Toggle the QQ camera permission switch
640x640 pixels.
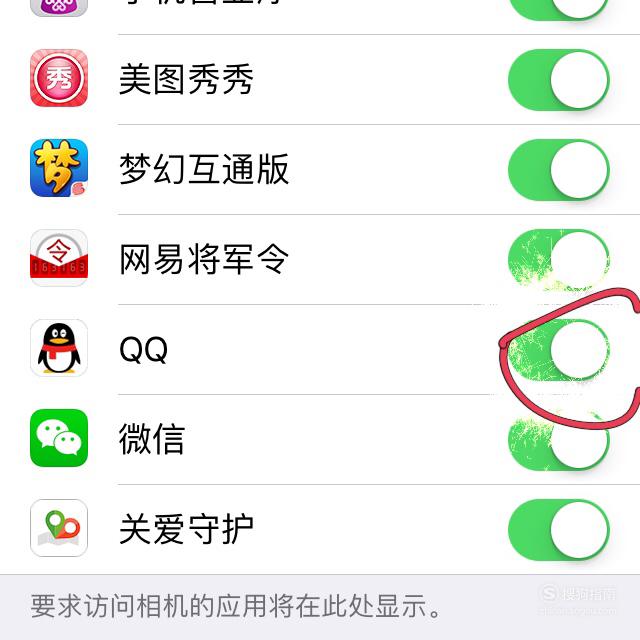pos(558,350)
